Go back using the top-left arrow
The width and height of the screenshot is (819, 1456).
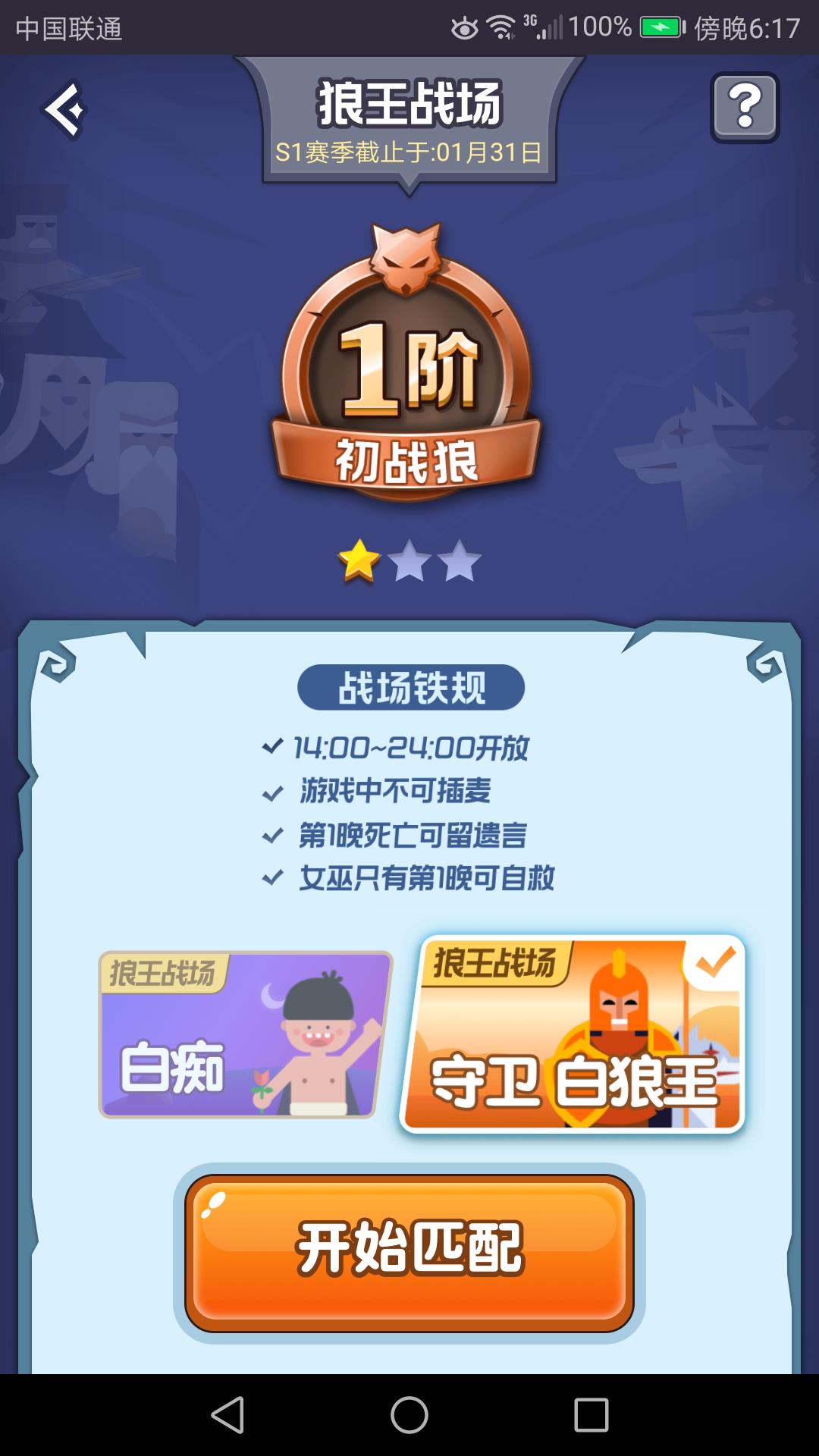64,110
